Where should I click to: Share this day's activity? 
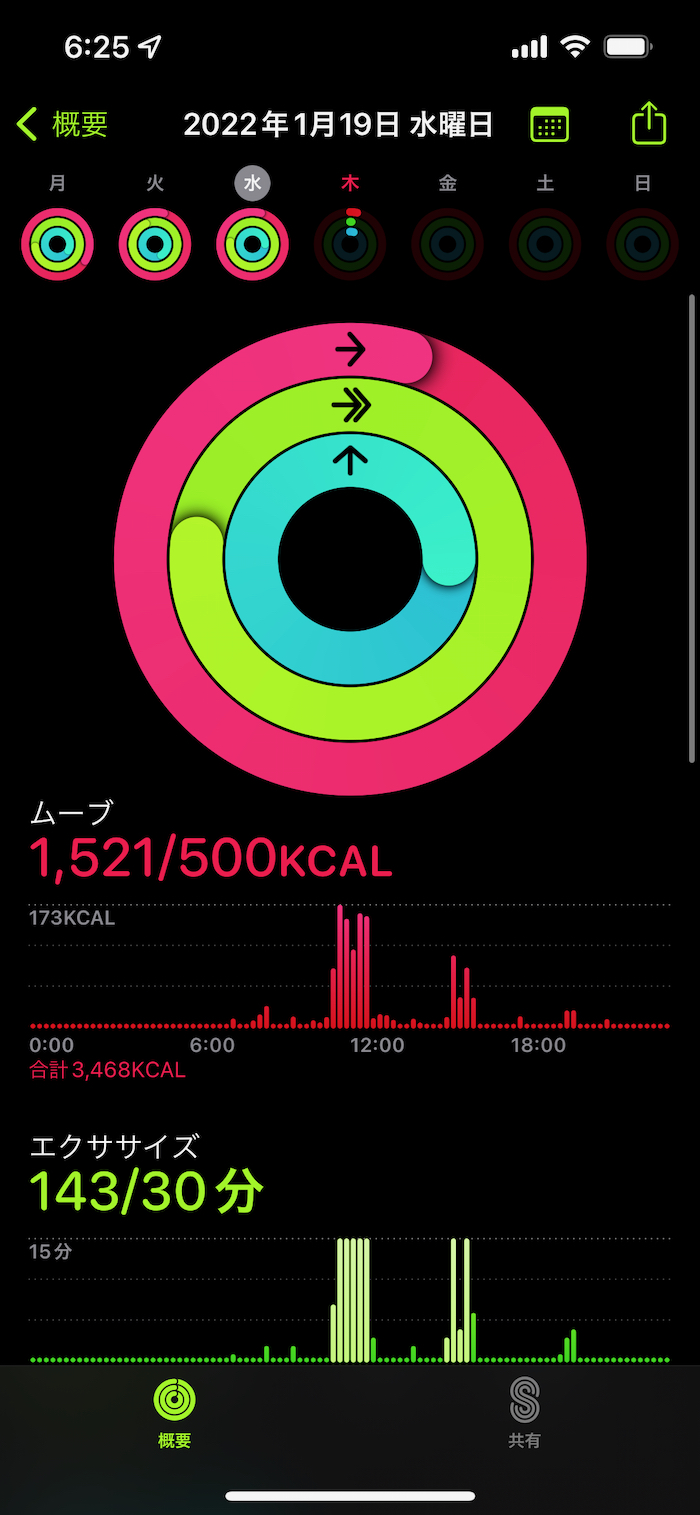coord(649,124)
